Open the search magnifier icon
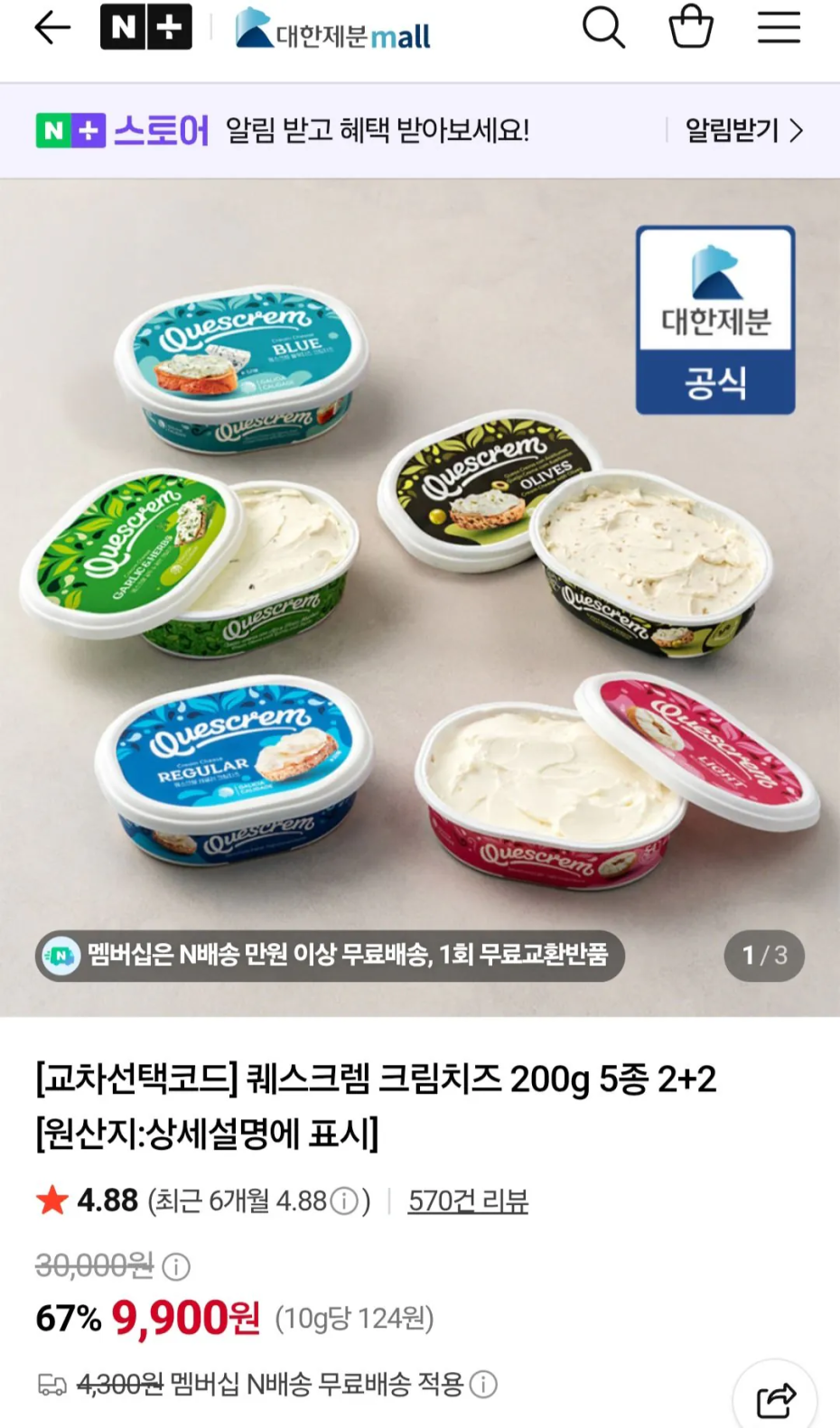Screen dimensions: 840x1428 (603, 27)
